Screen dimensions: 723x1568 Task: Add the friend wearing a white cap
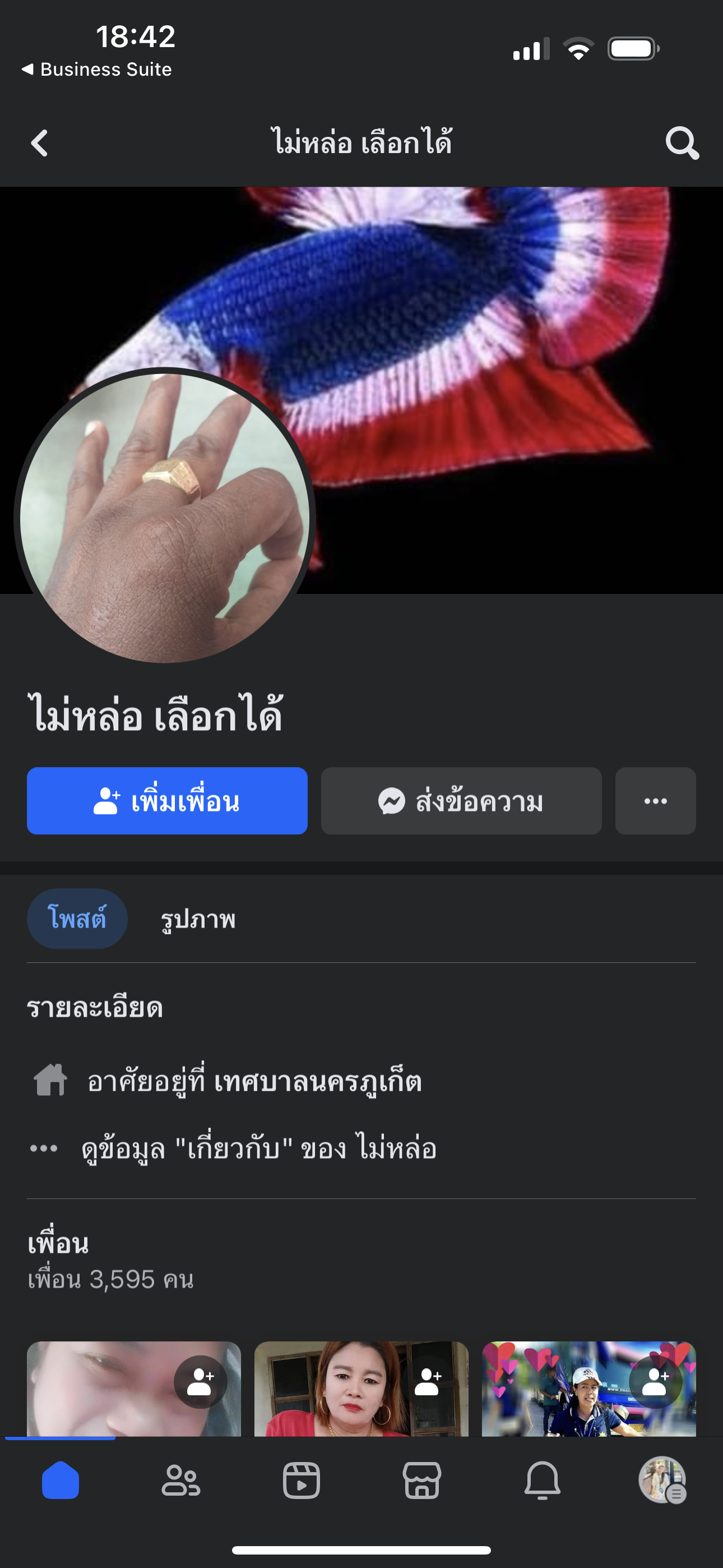[655, 1382]
